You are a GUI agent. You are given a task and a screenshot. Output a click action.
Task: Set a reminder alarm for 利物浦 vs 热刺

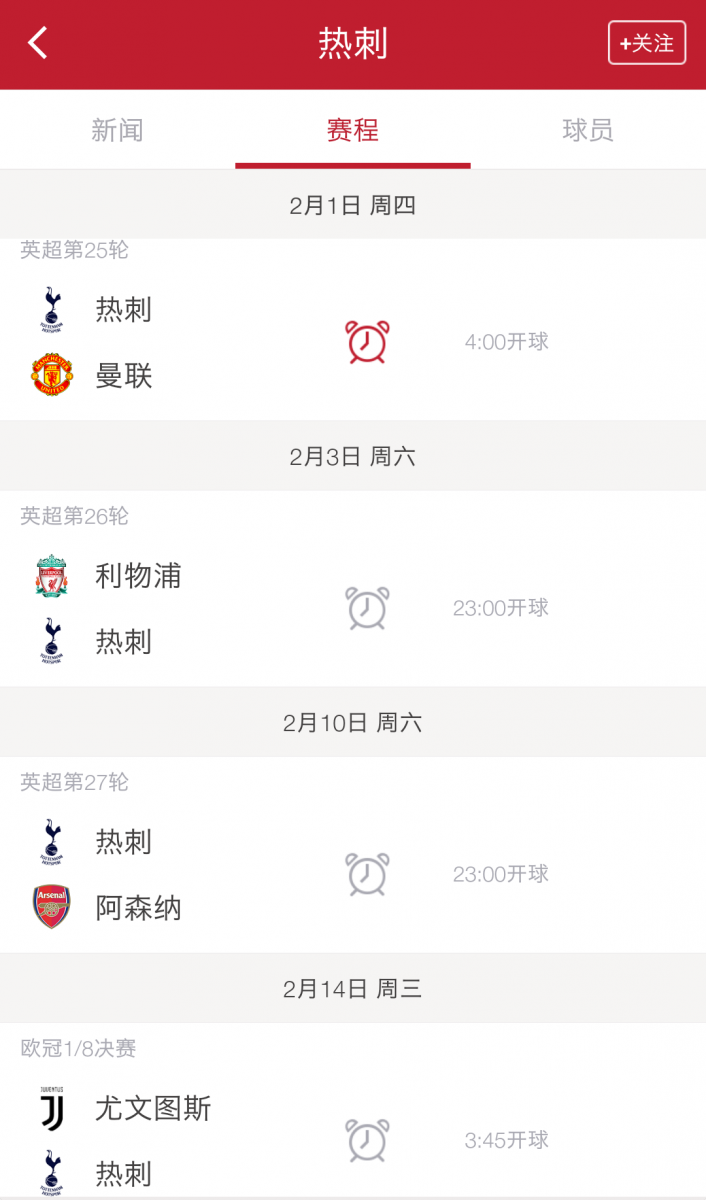pyautogui.click(x=367, y=608)
